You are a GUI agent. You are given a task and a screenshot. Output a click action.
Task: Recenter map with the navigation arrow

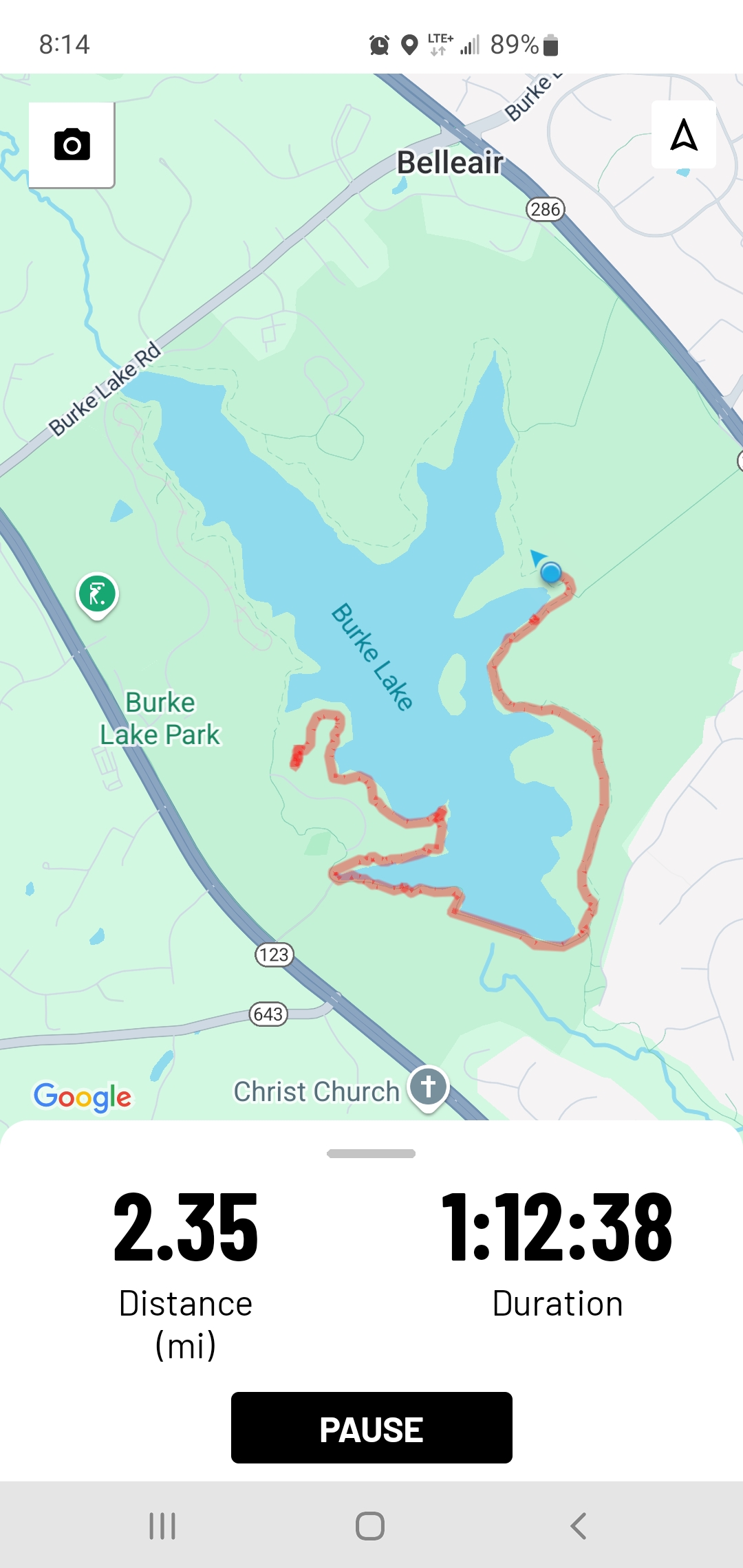point(684,135)
